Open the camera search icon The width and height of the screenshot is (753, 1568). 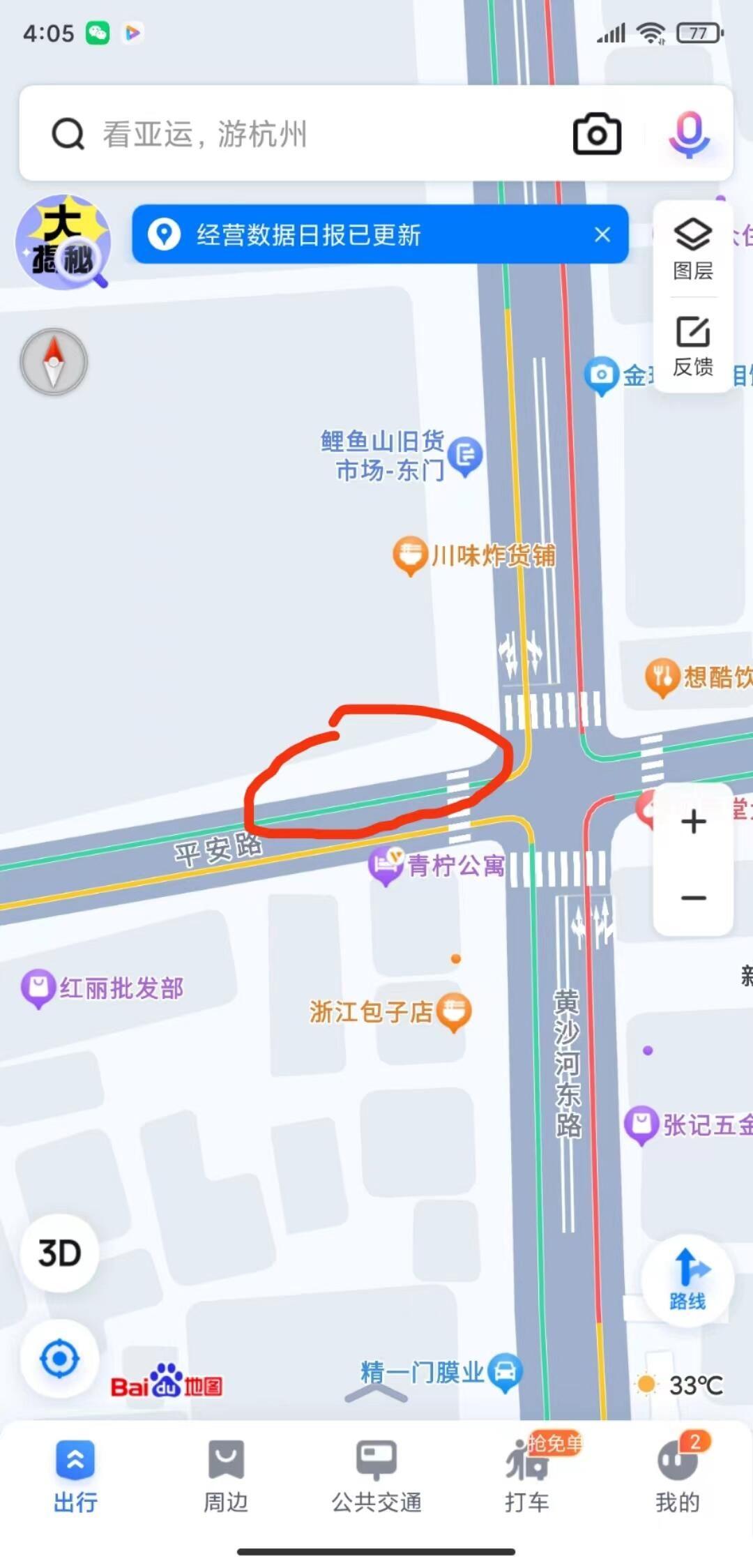598,133
